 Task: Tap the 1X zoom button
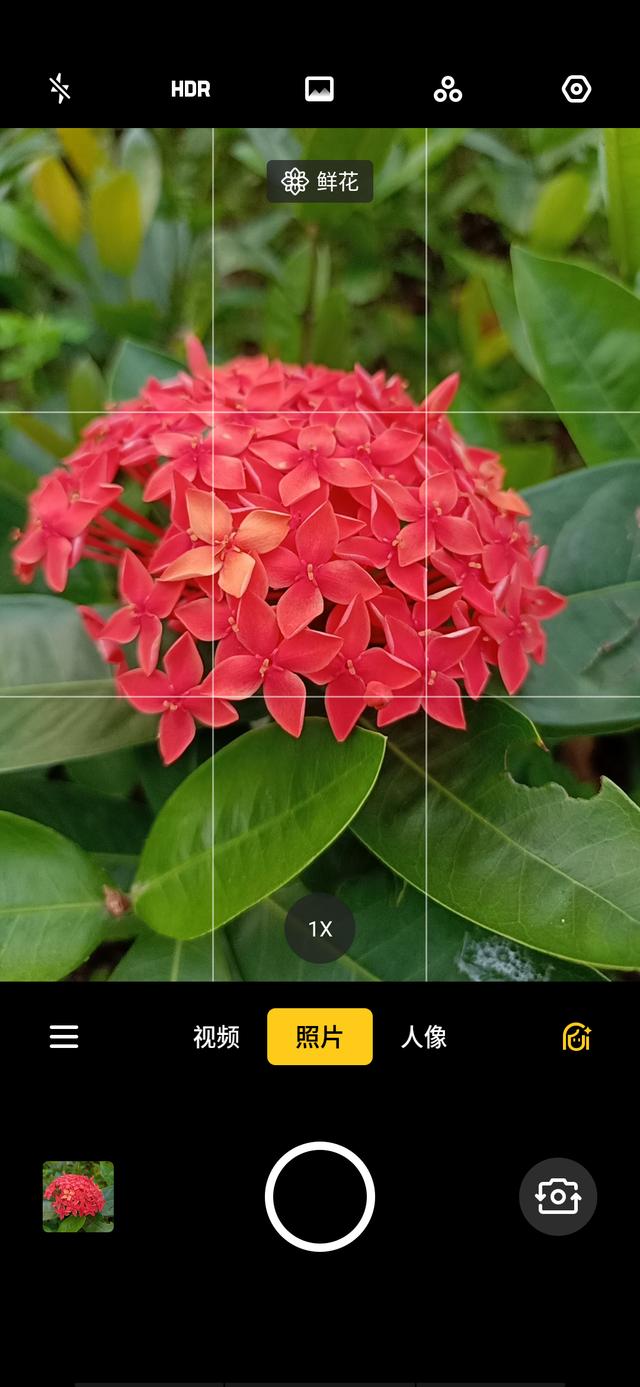pyautogui.click(x=320, y=929)
